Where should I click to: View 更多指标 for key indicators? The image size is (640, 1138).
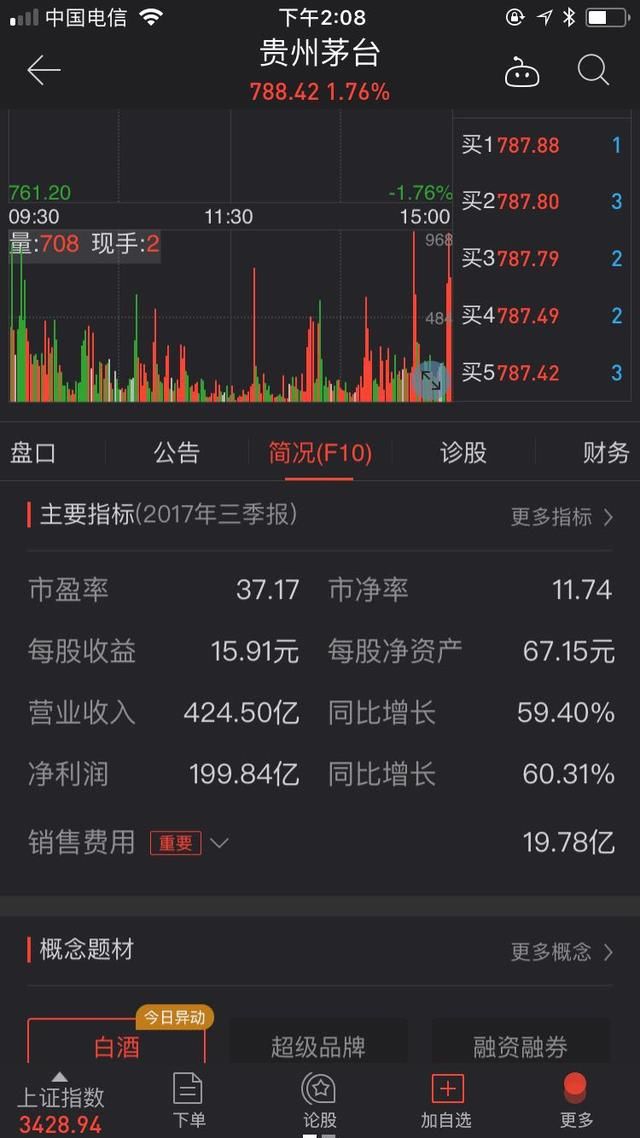pyautogui.click(x=562, y=517)
